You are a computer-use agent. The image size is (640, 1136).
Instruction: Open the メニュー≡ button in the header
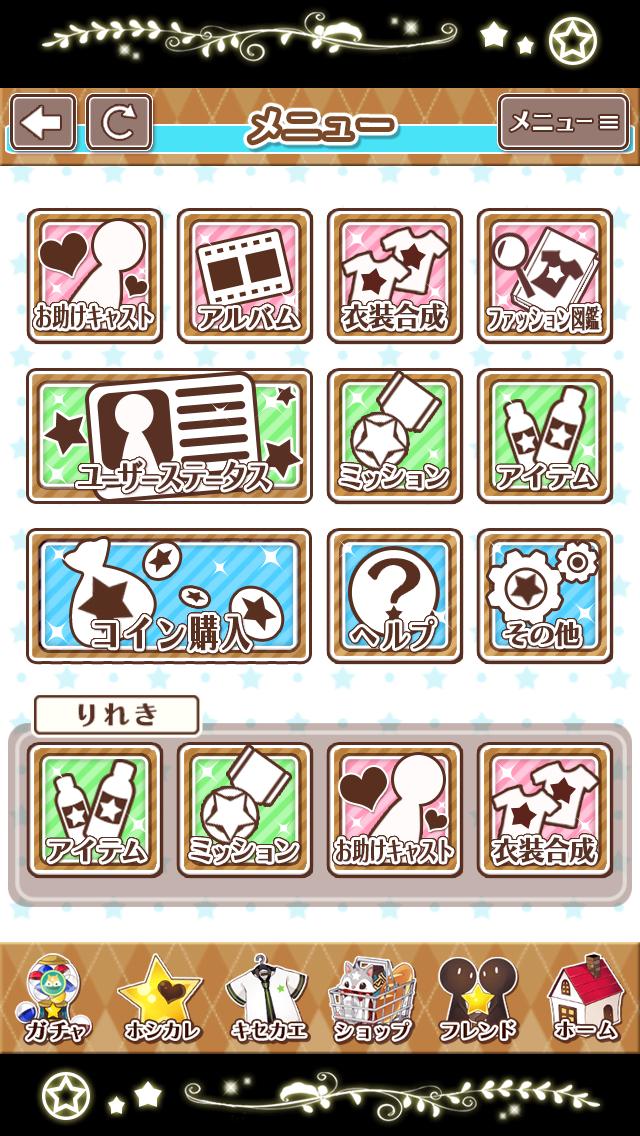coord(563,123)
